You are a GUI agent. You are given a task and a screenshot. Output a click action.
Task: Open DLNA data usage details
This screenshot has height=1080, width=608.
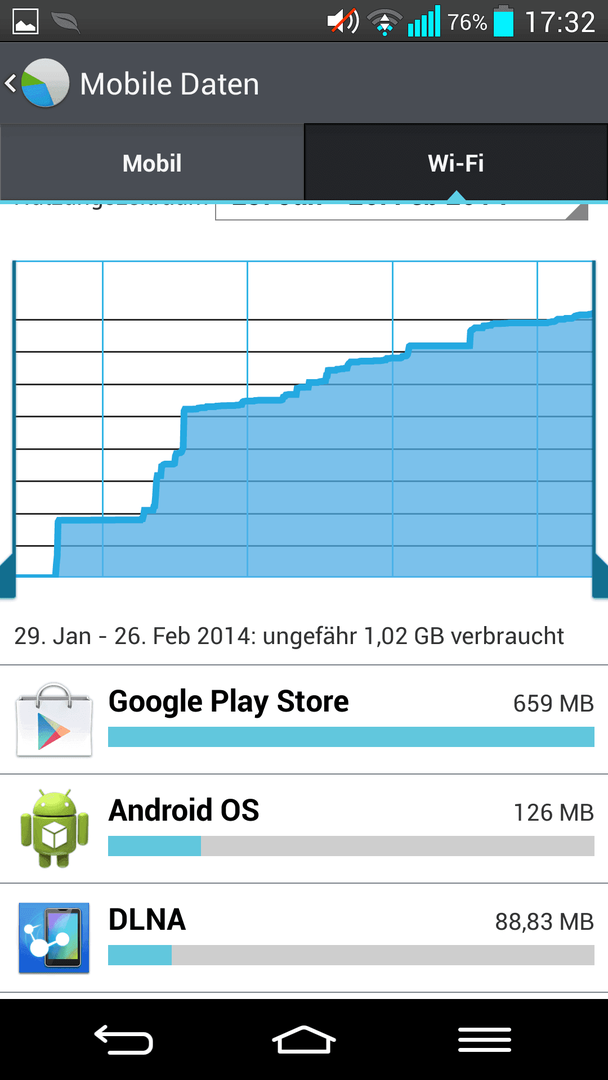tap(304, 938)
